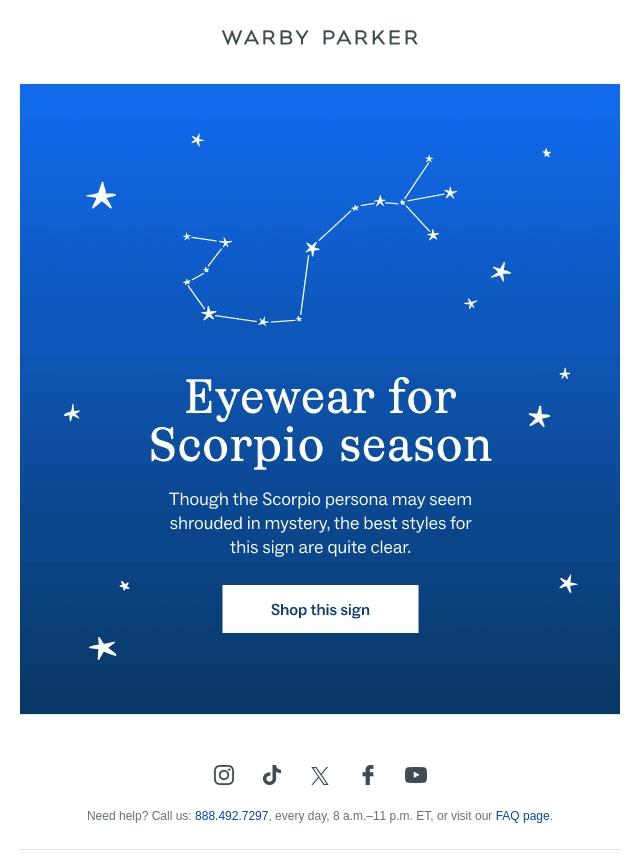Screen dimensions: 640x854
Task: Open Warby Parker's Instagram page
Action: (x=224, y=775)
